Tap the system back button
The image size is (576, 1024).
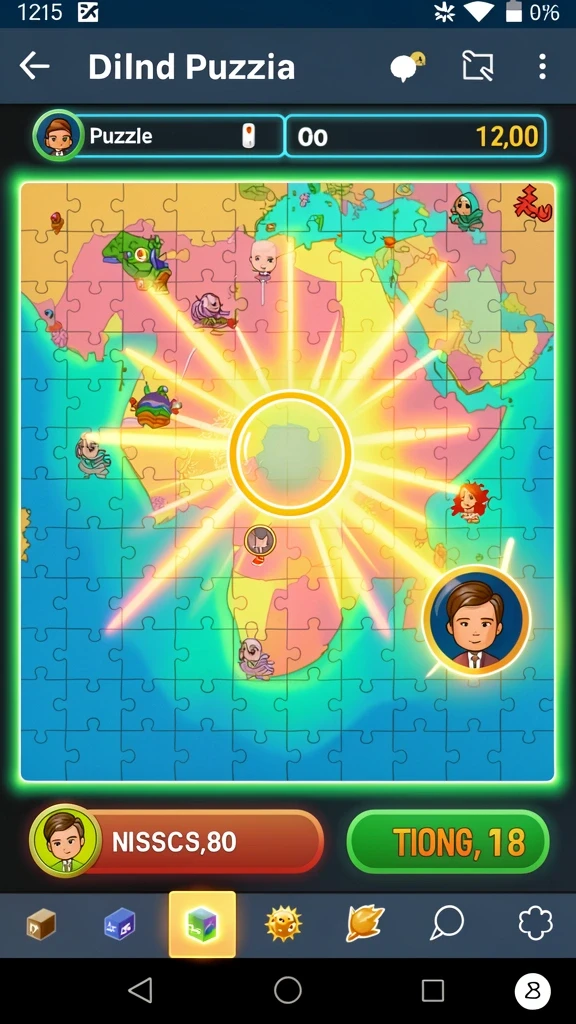[x=140, y=990]
